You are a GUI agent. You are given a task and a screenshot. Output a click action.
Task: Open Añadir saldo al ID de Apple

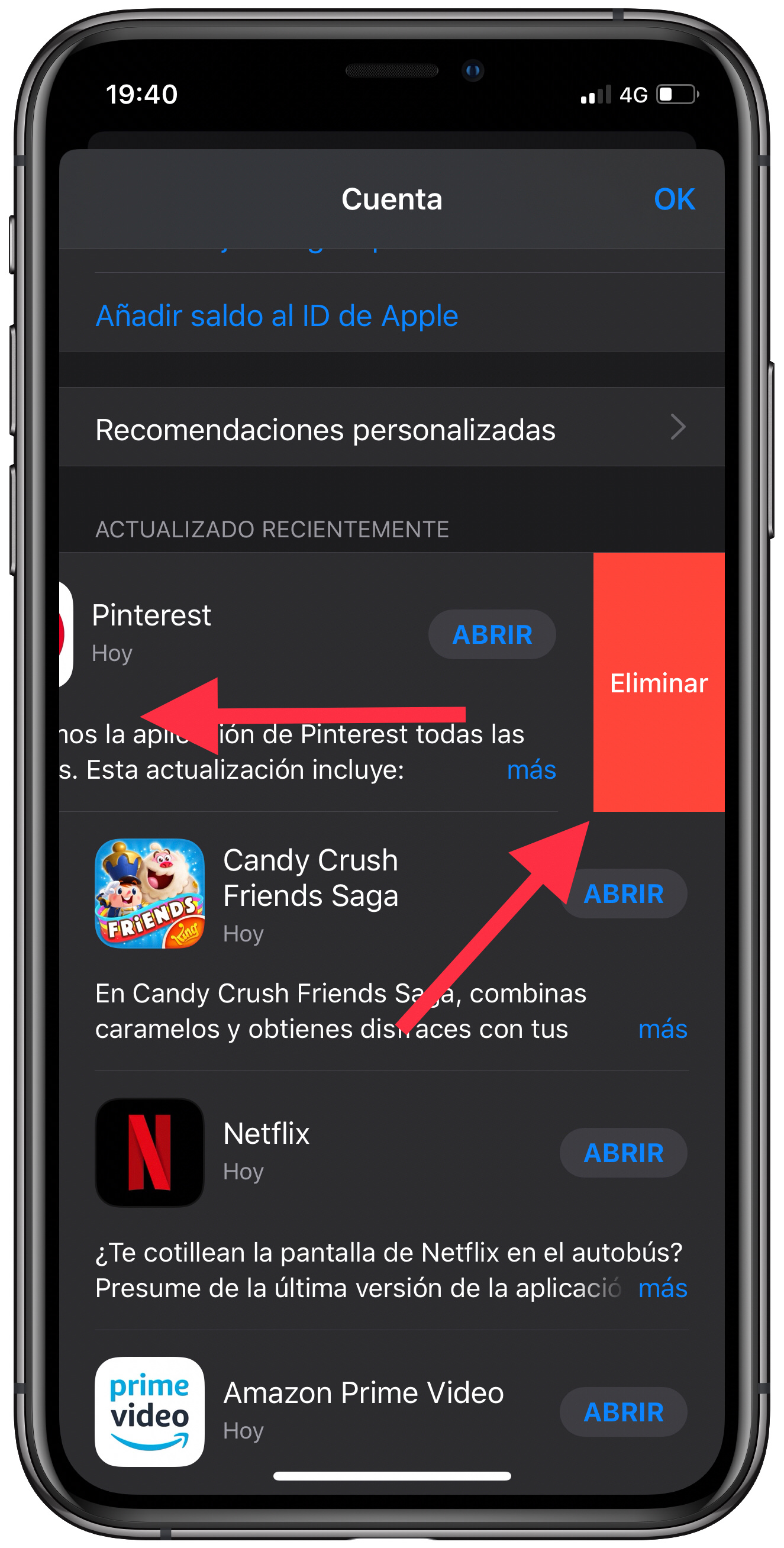tap(277, 316)
